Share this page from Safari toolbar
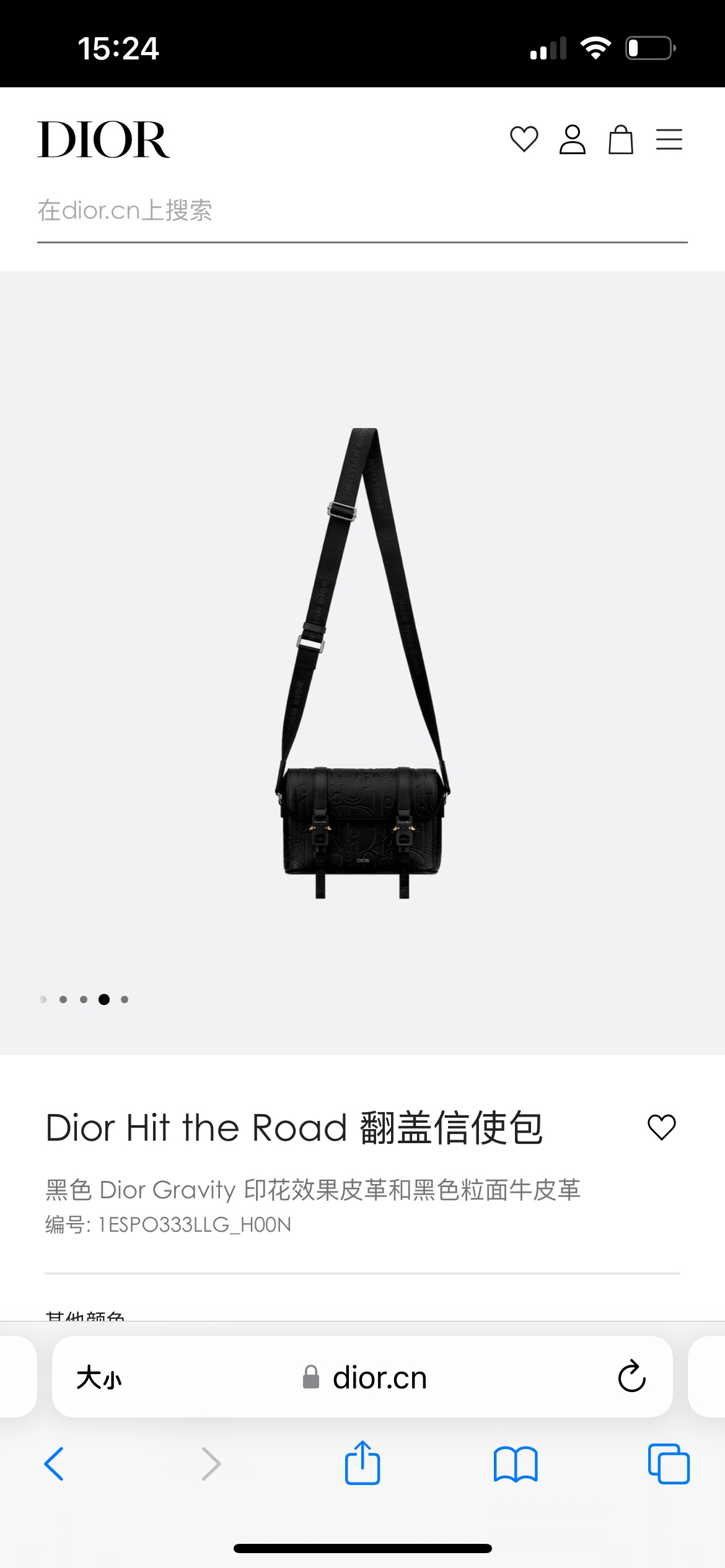 click(x=362, y=1463)
